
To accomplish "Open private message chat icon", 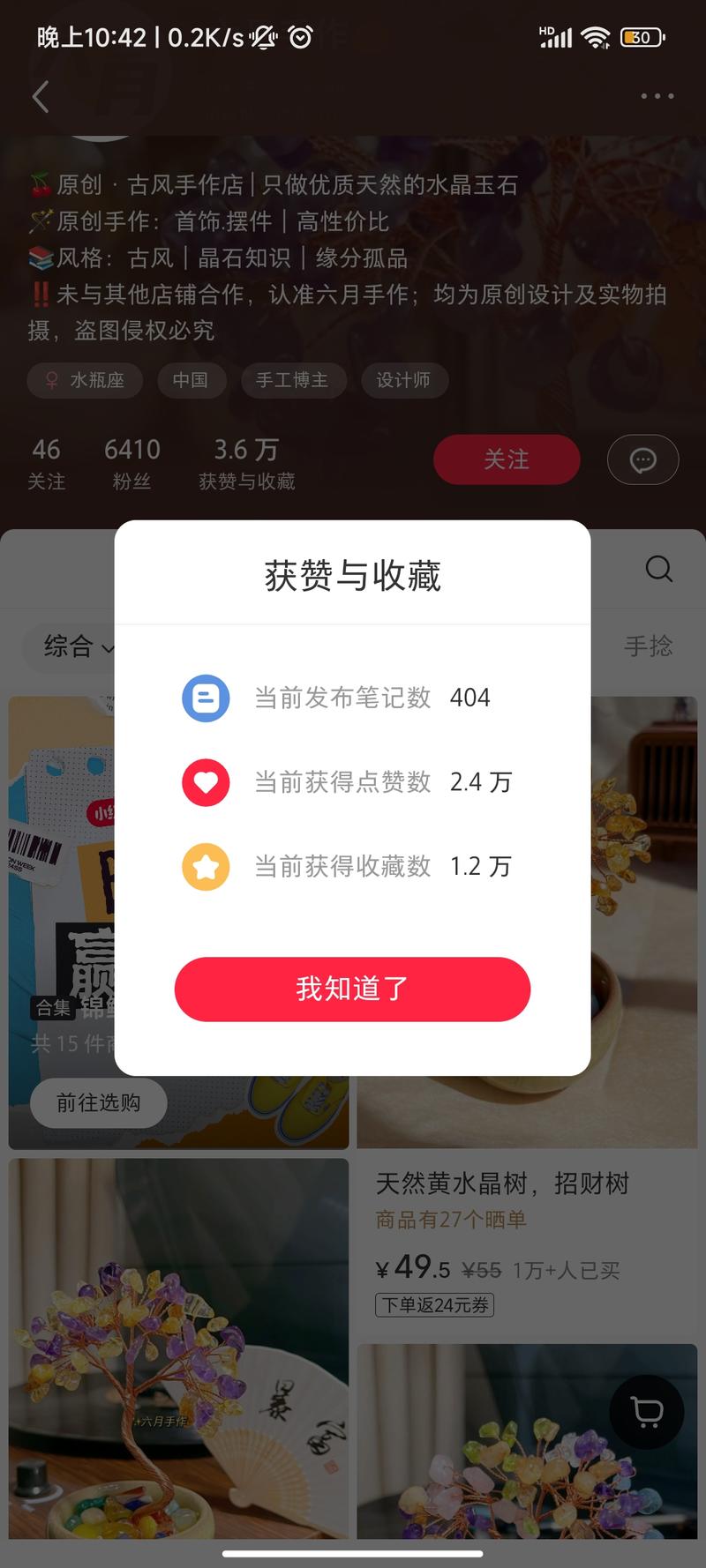I will [642, 459].
